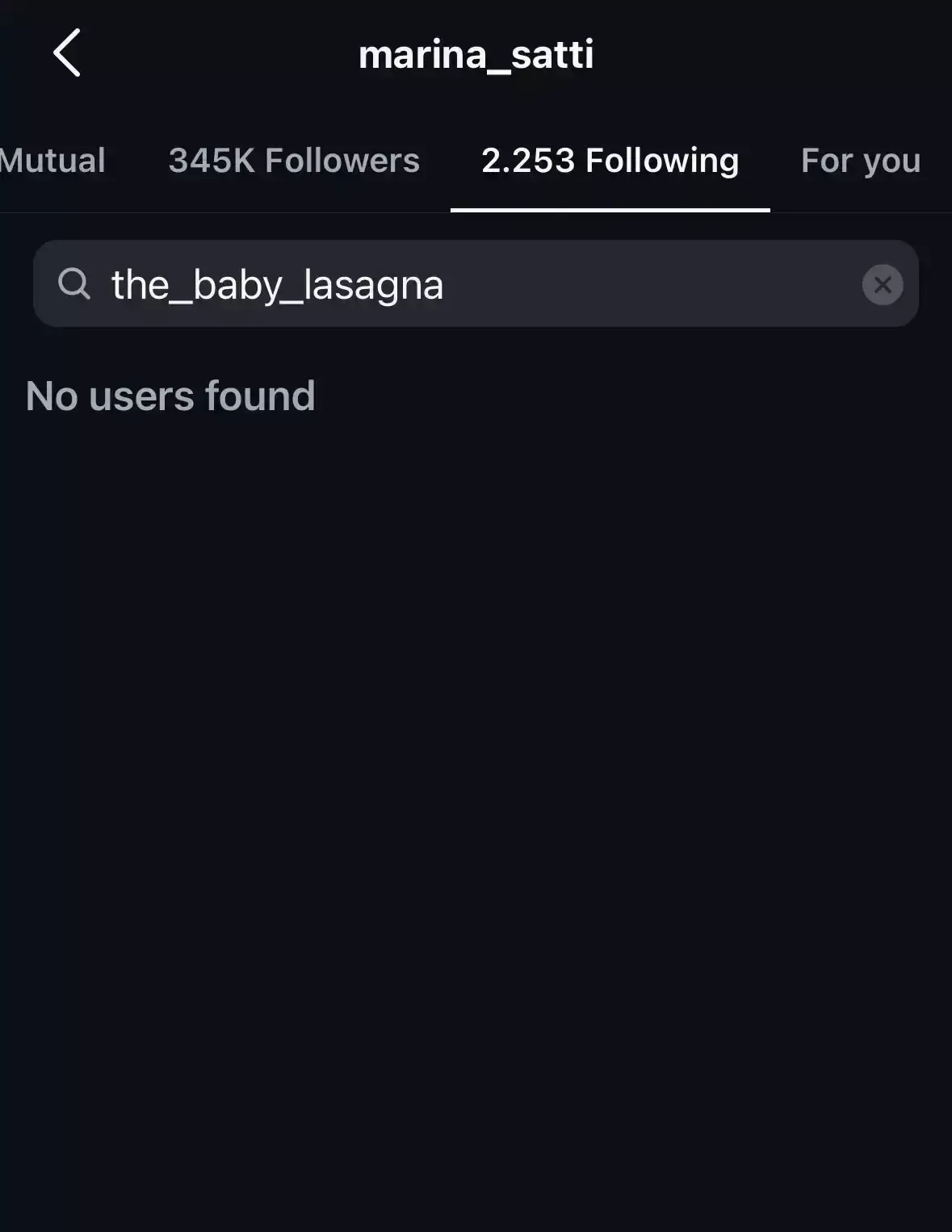Switch to the For you tab

coord(860,161)
